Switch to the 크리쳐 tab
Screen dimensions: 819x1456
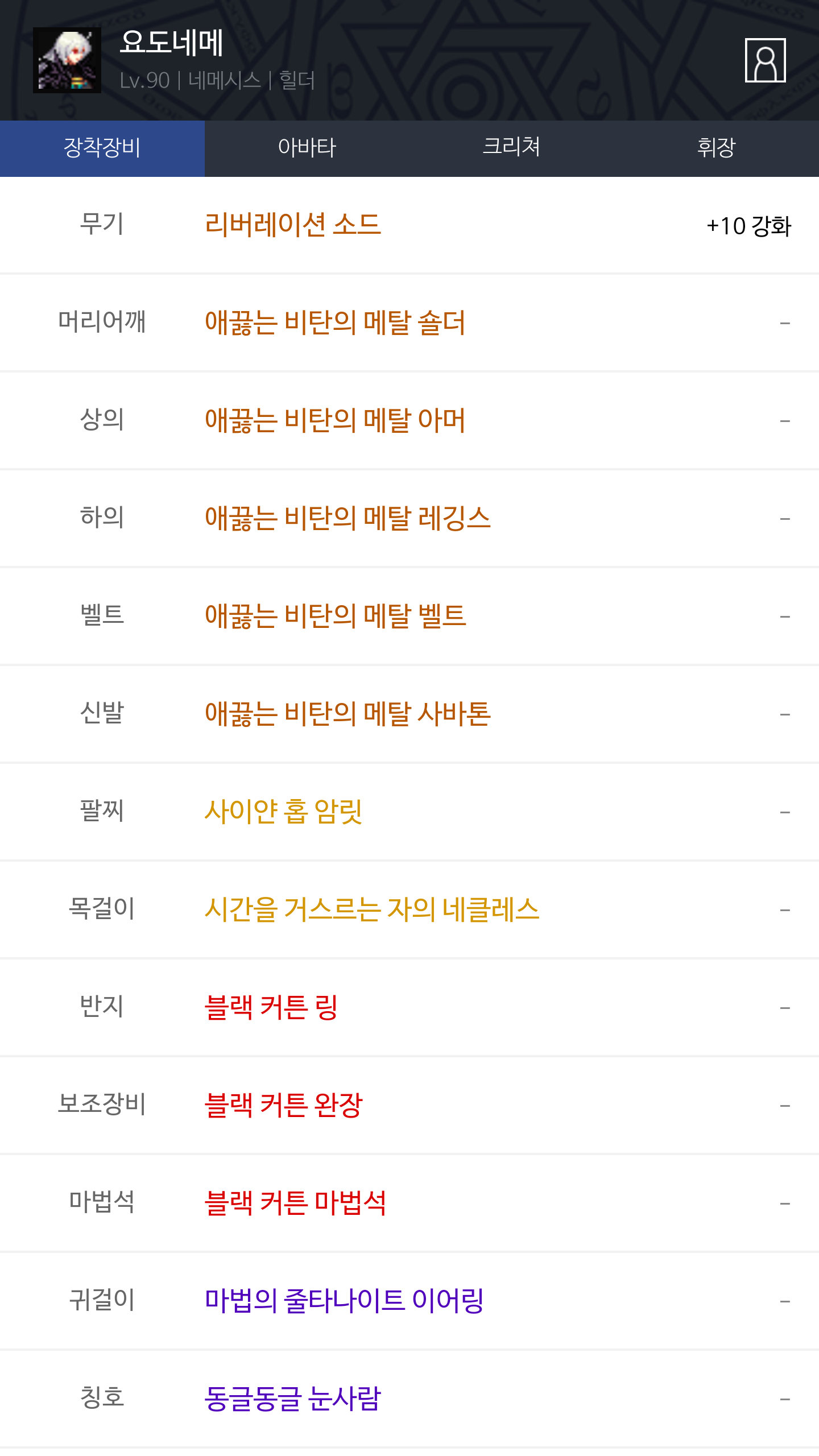coord(512,148)
